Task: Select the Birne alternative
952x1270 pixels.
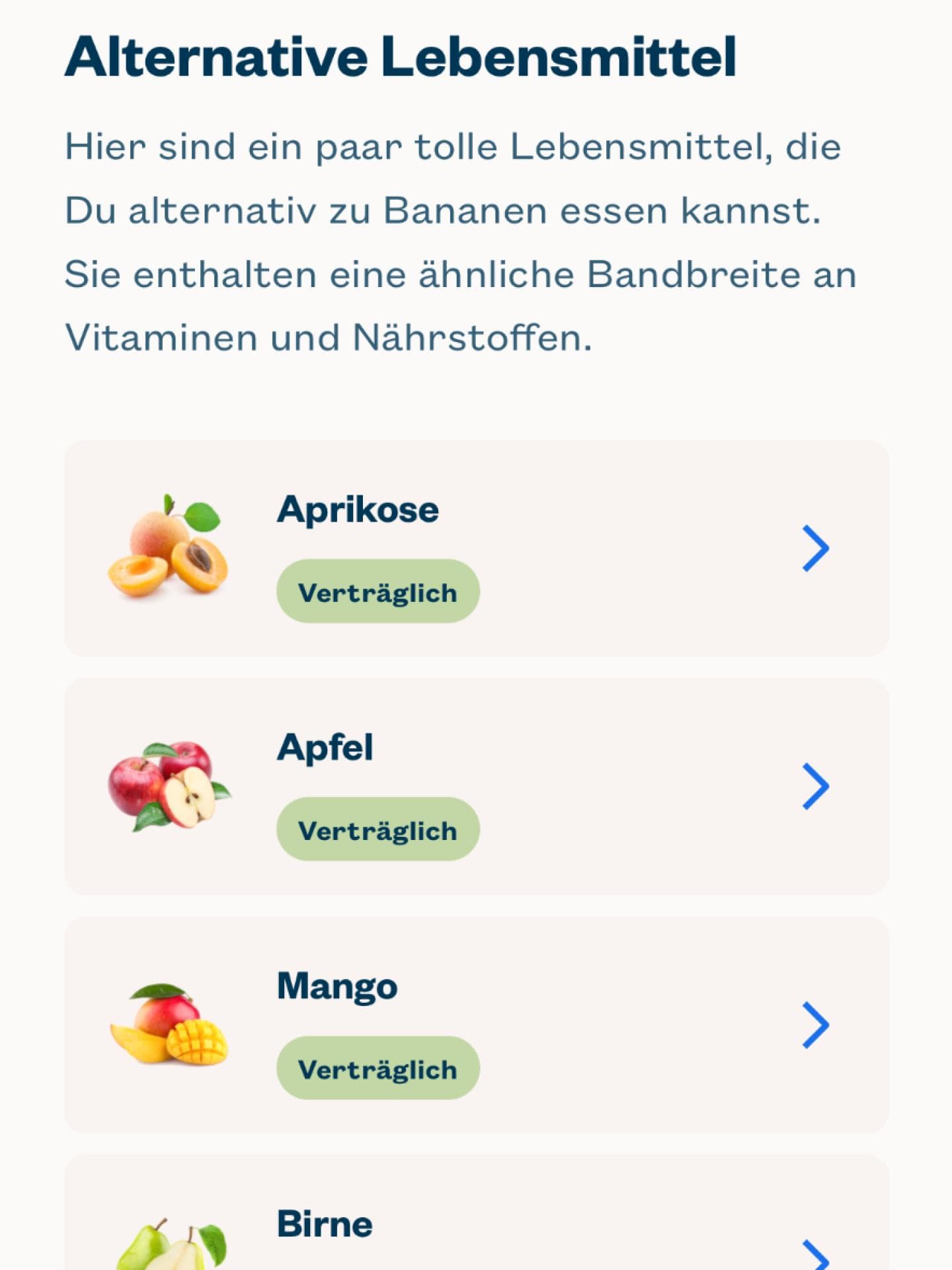Action: [x=476, y=1224]
